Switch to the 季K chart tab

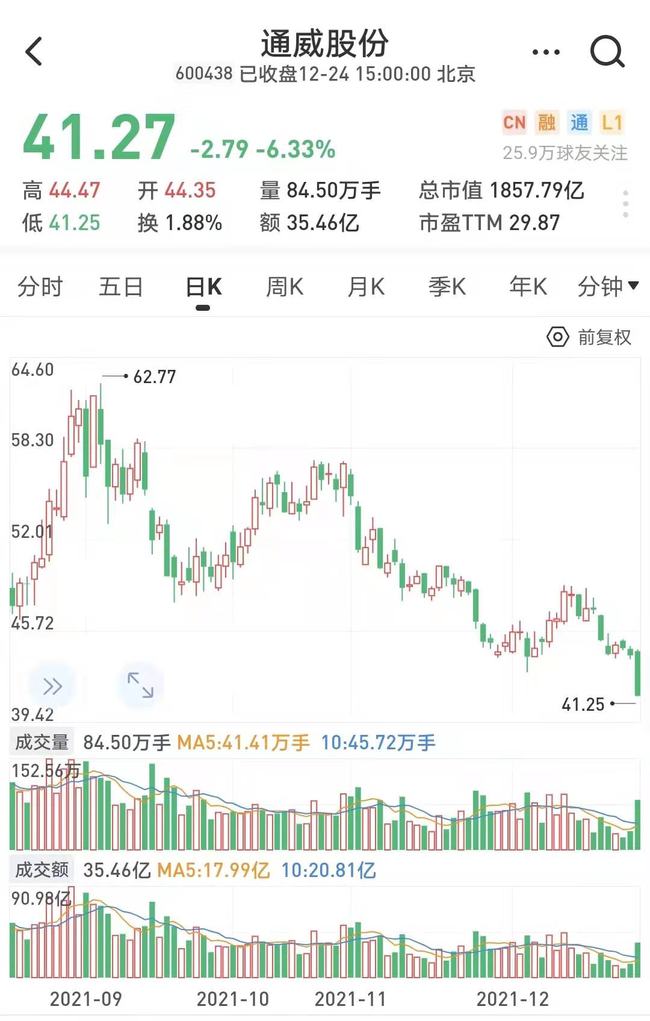[447, 288]
